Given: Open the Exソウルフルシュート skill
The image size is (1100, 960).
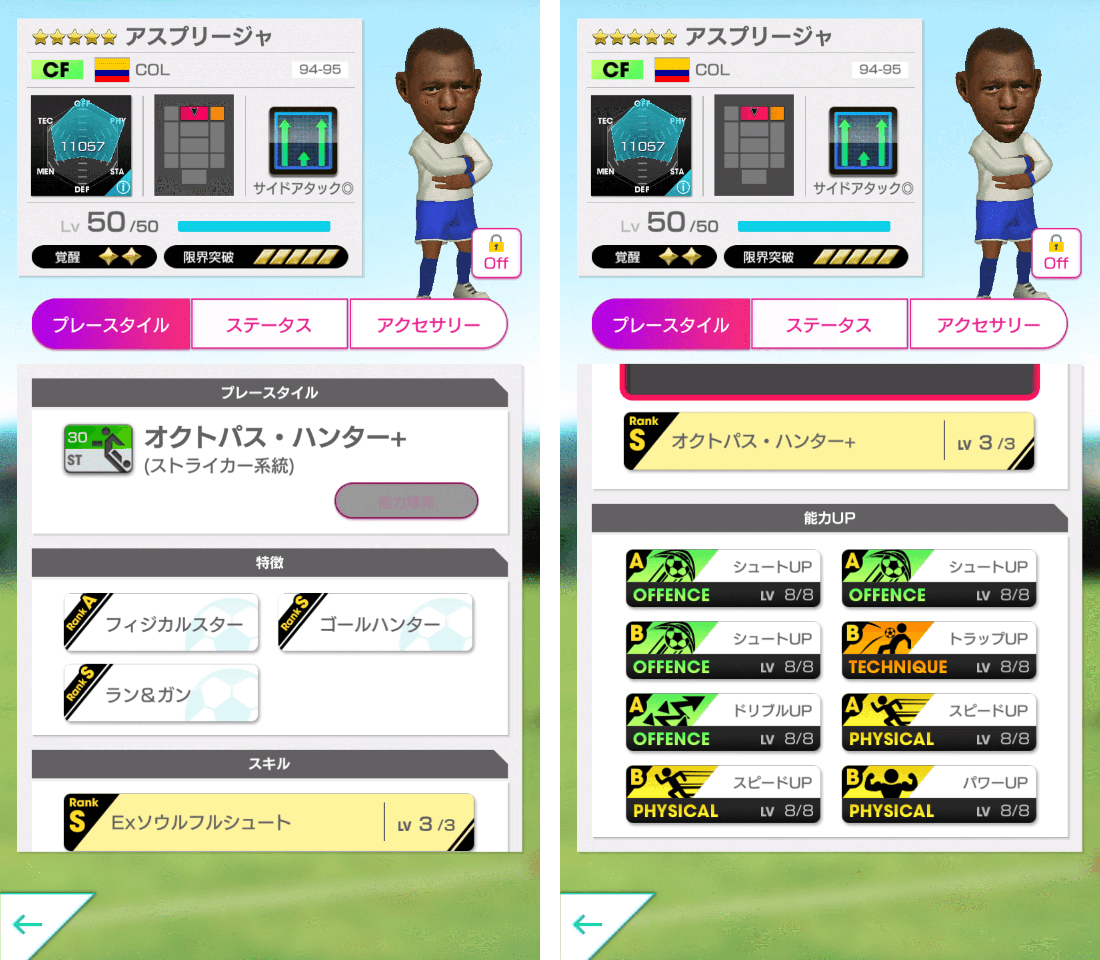Looking at the screenshot, I should click(269, 823).
